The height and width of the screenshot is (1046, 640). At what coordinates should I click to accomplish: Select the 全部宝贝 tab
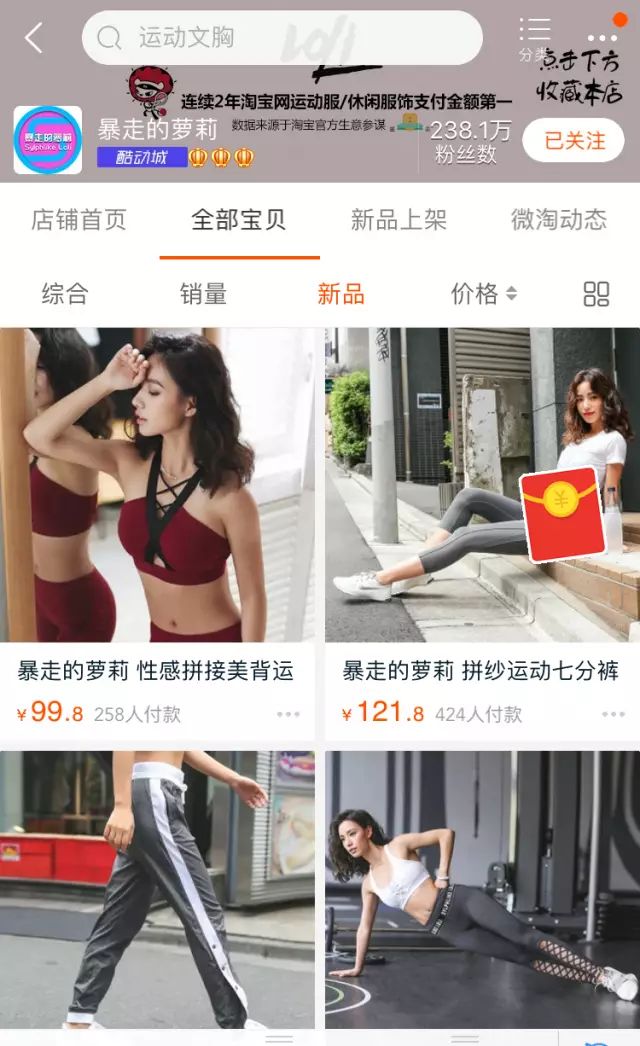coord(239,220)
